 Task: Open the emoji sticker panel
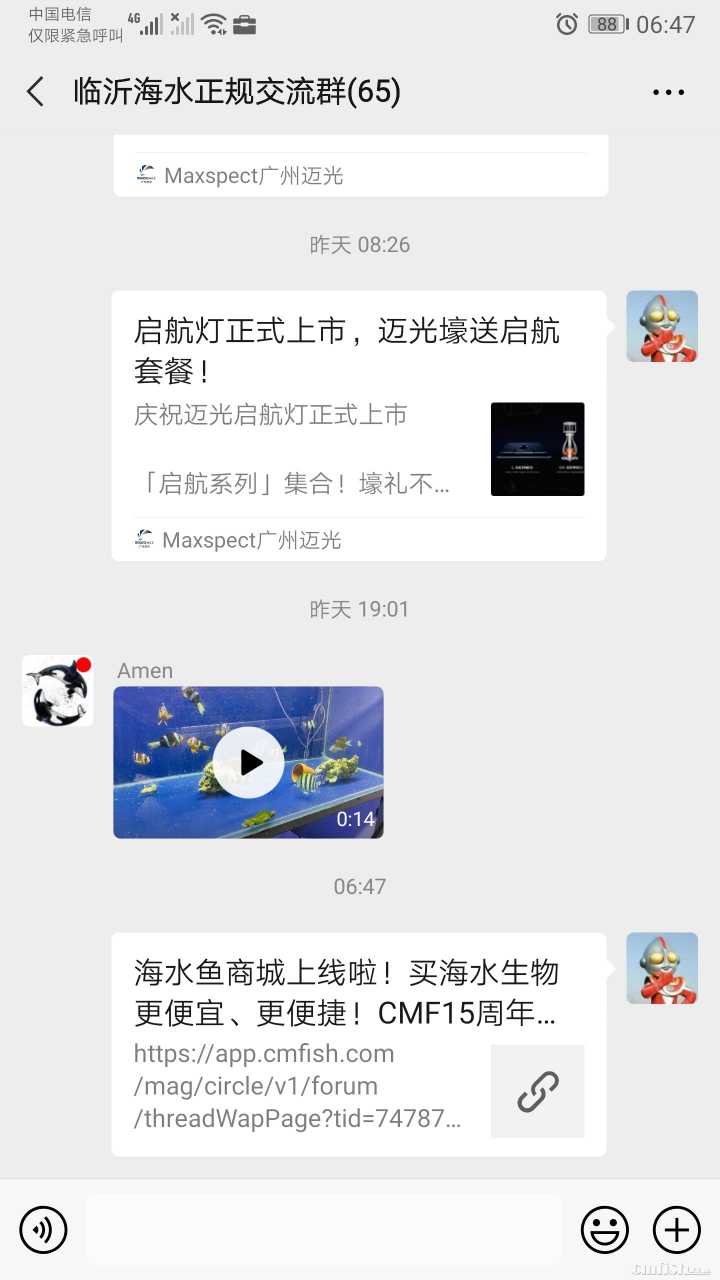[605, 1229]
